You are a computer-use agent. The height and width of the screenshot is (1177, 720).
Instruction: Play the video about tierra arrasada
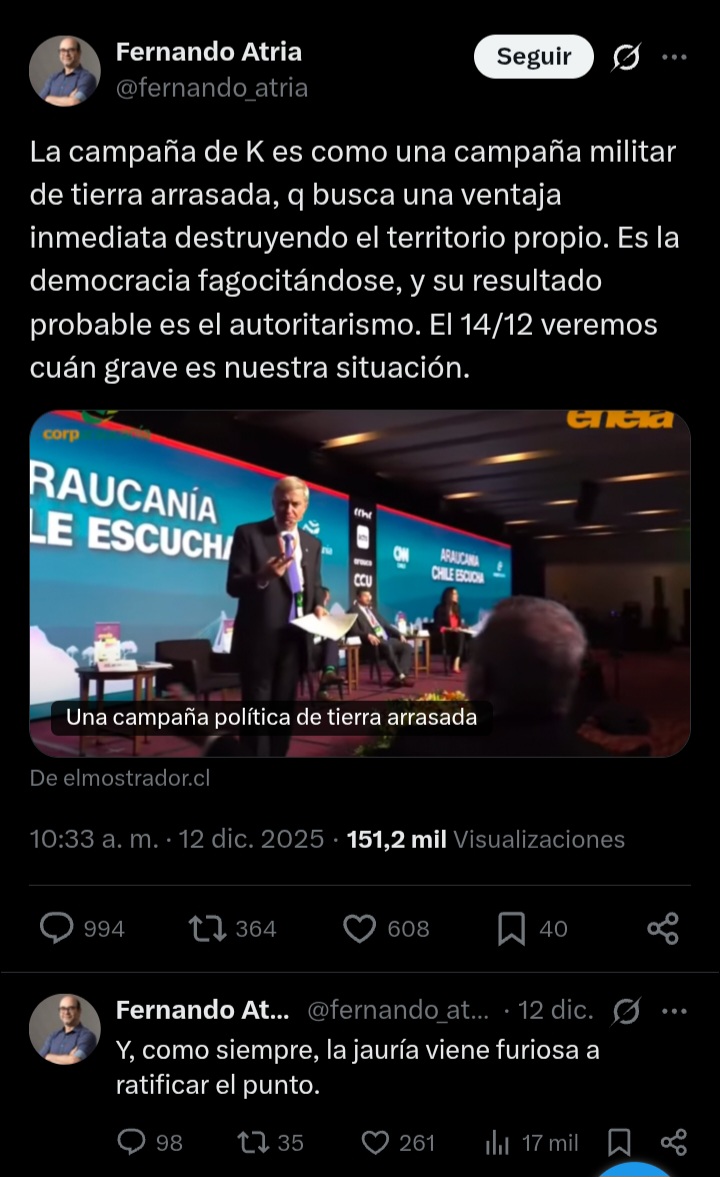[x=360, y=583]
